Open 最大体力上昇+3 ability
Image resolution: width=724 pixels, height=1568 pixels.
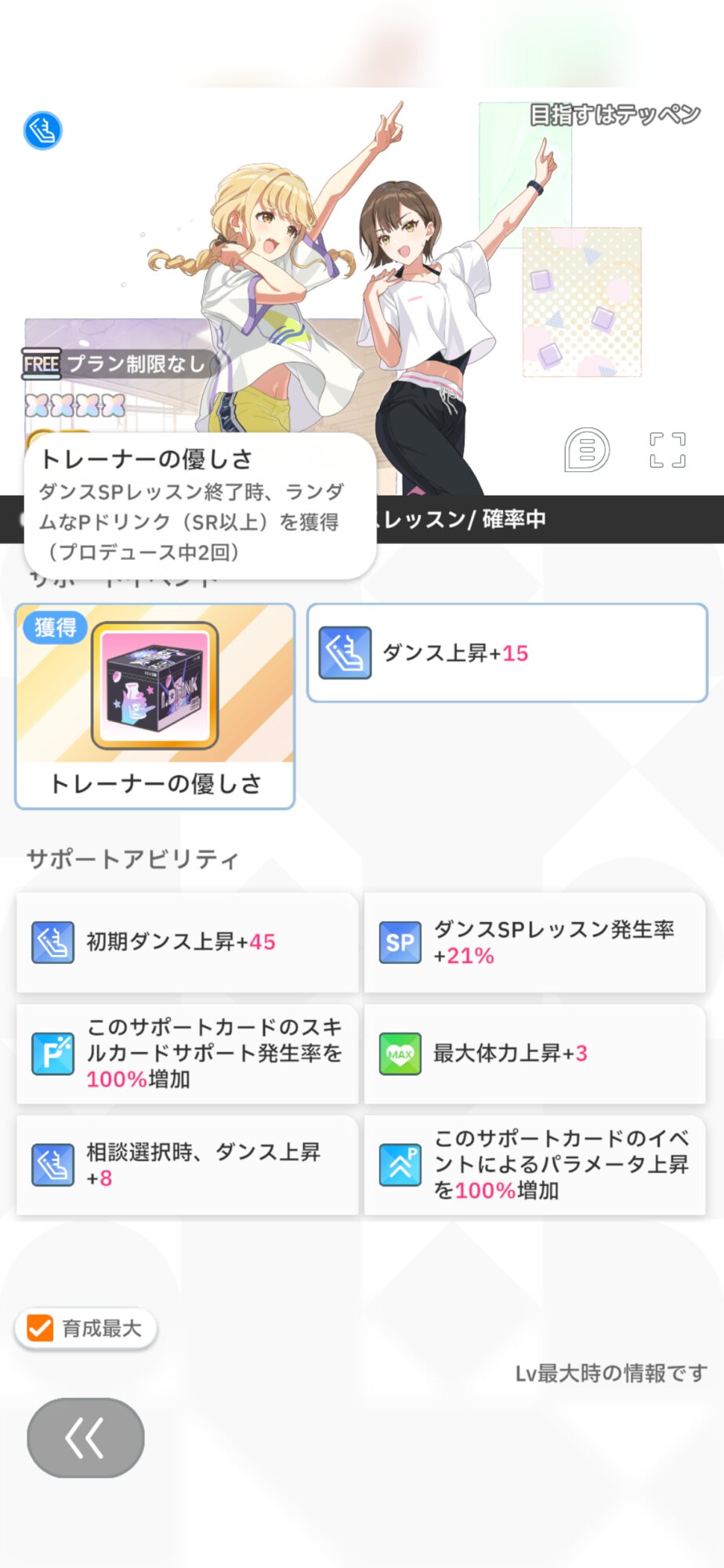coord(534,1053)
